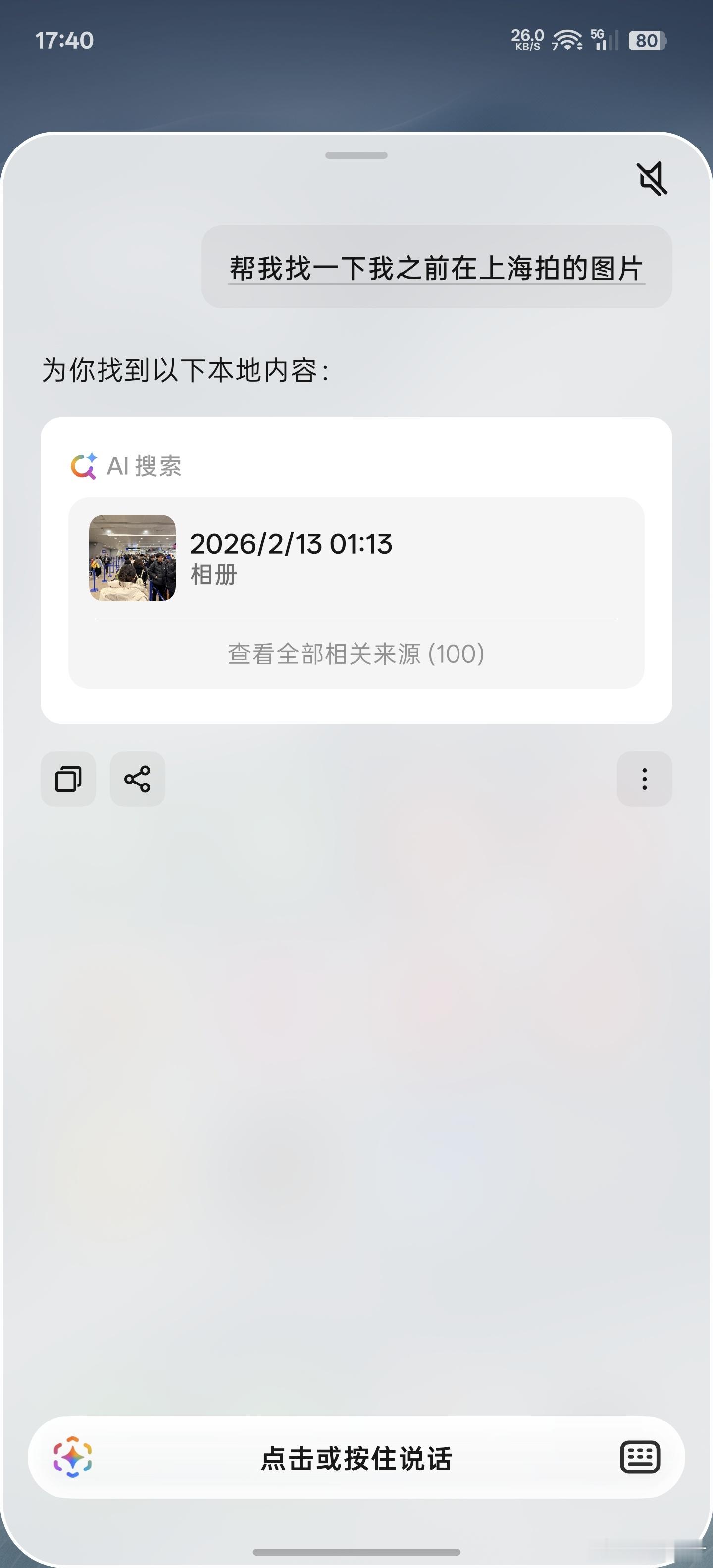Open 查看全部相关来源 (100)

[x=356, y=654]
